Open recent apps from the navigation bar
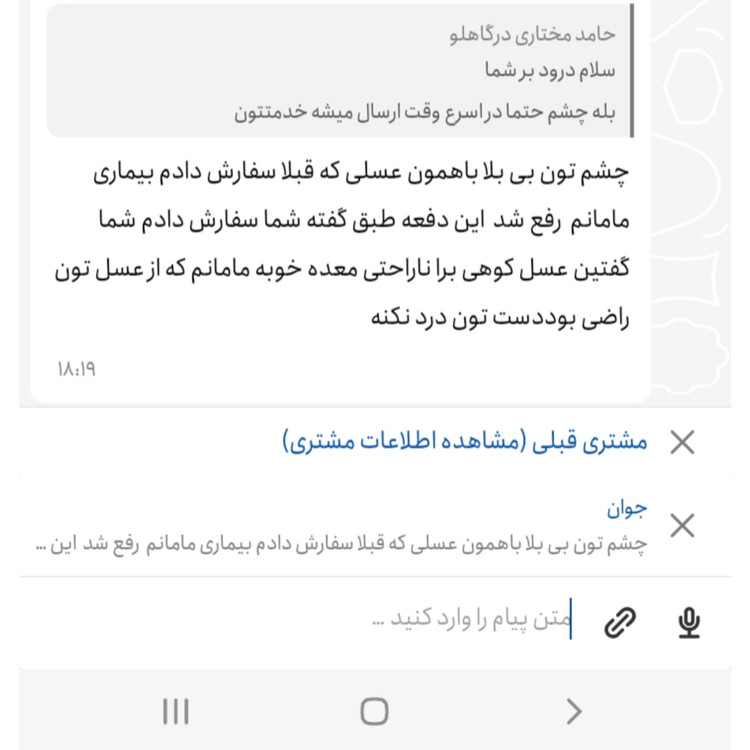 [176, 711]
